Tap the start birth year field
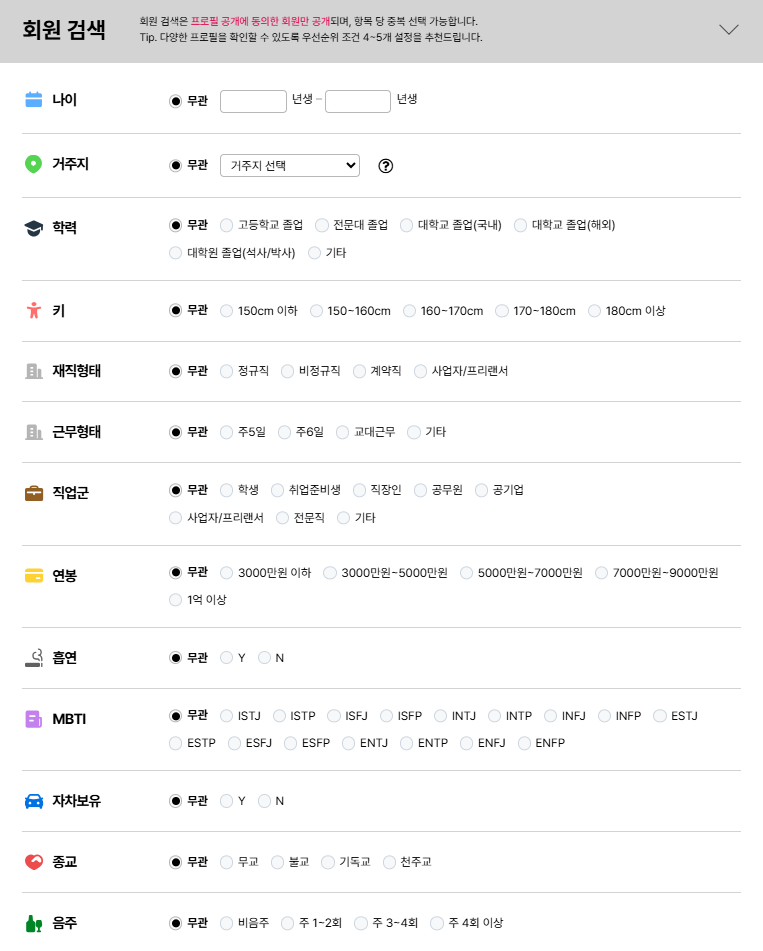The image size is (763, 951). (x=253, y=101)
